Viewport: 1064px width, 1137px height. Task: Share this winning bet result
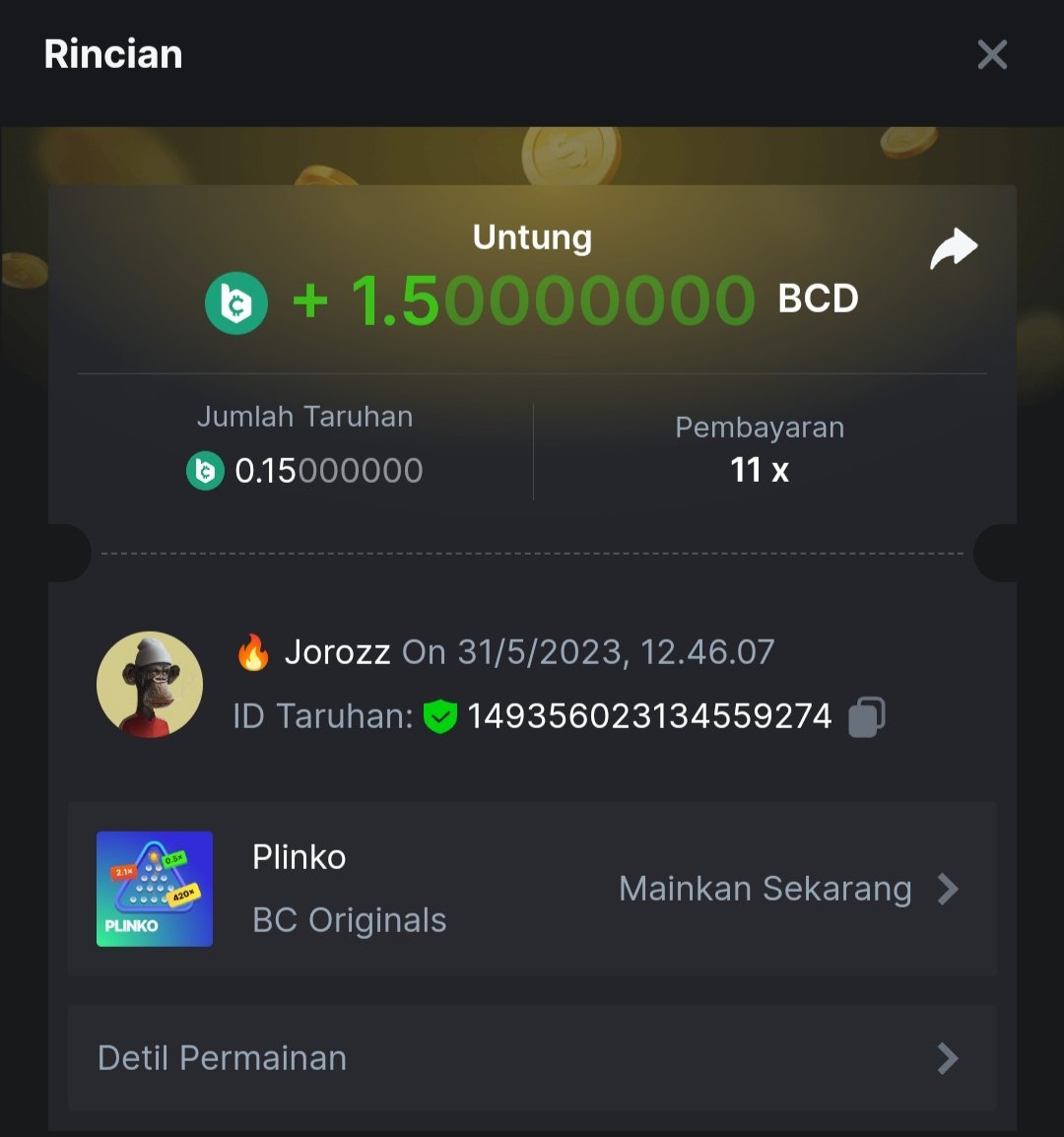(x=954, y=249)
